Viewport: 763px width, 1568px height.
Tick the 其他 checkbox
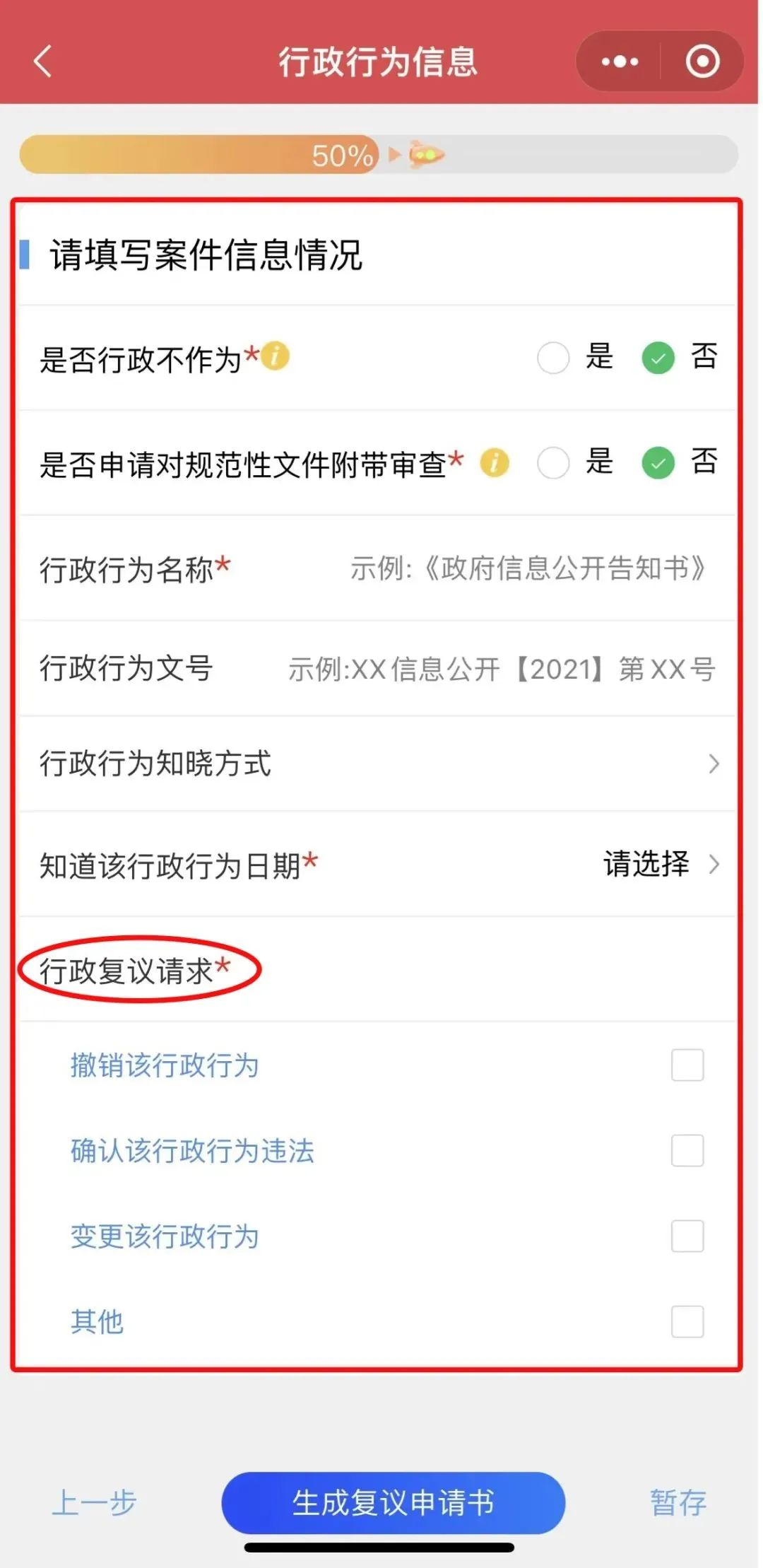pyautogui.click(x=687, y=1322)
